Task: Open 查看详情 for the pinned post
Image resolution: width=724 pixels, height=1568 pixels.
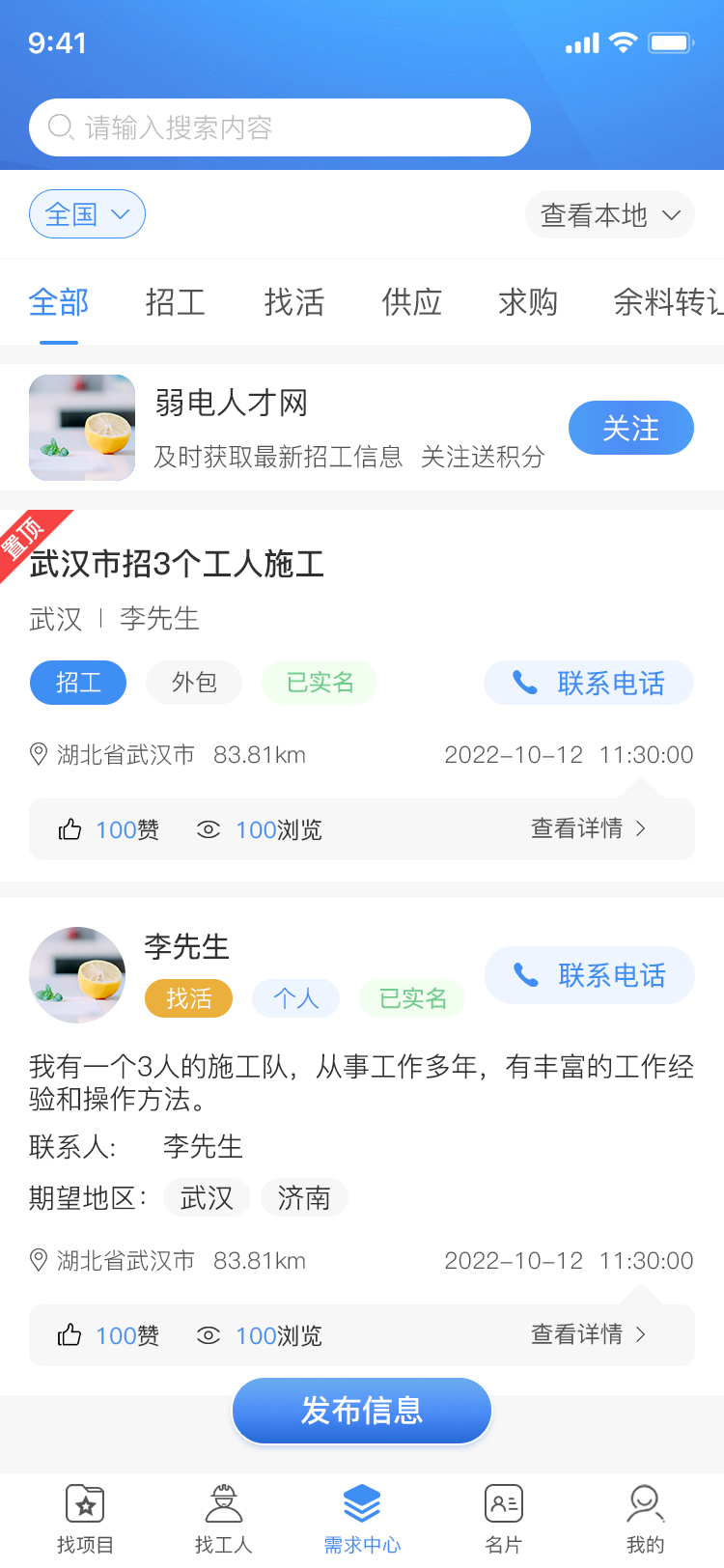Action: 579,828
